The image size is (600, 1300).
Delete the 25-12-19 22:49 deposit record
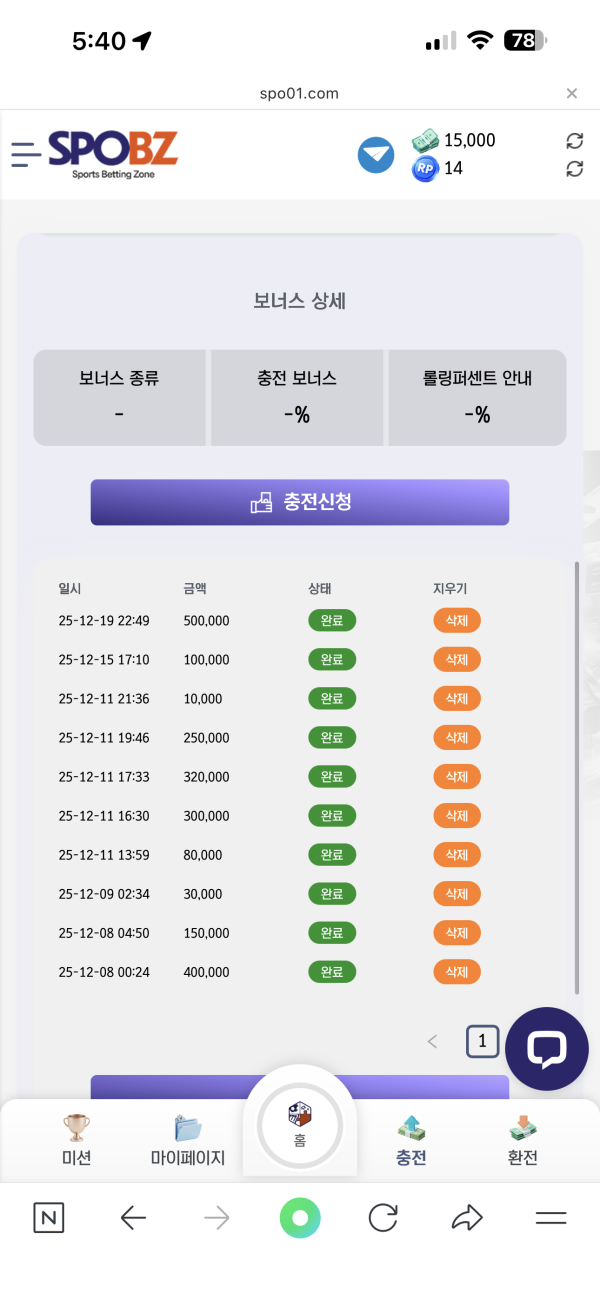click(457, 621)
